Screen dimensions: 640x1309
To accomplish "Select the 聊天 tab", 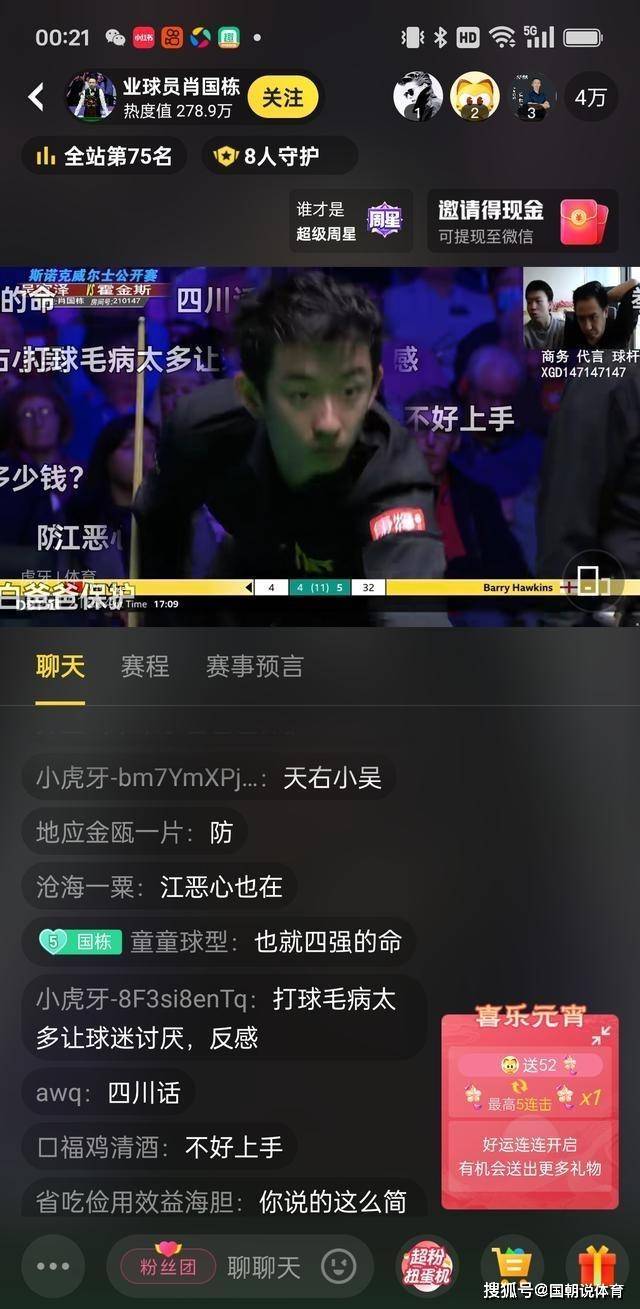I will click(60, 667).
